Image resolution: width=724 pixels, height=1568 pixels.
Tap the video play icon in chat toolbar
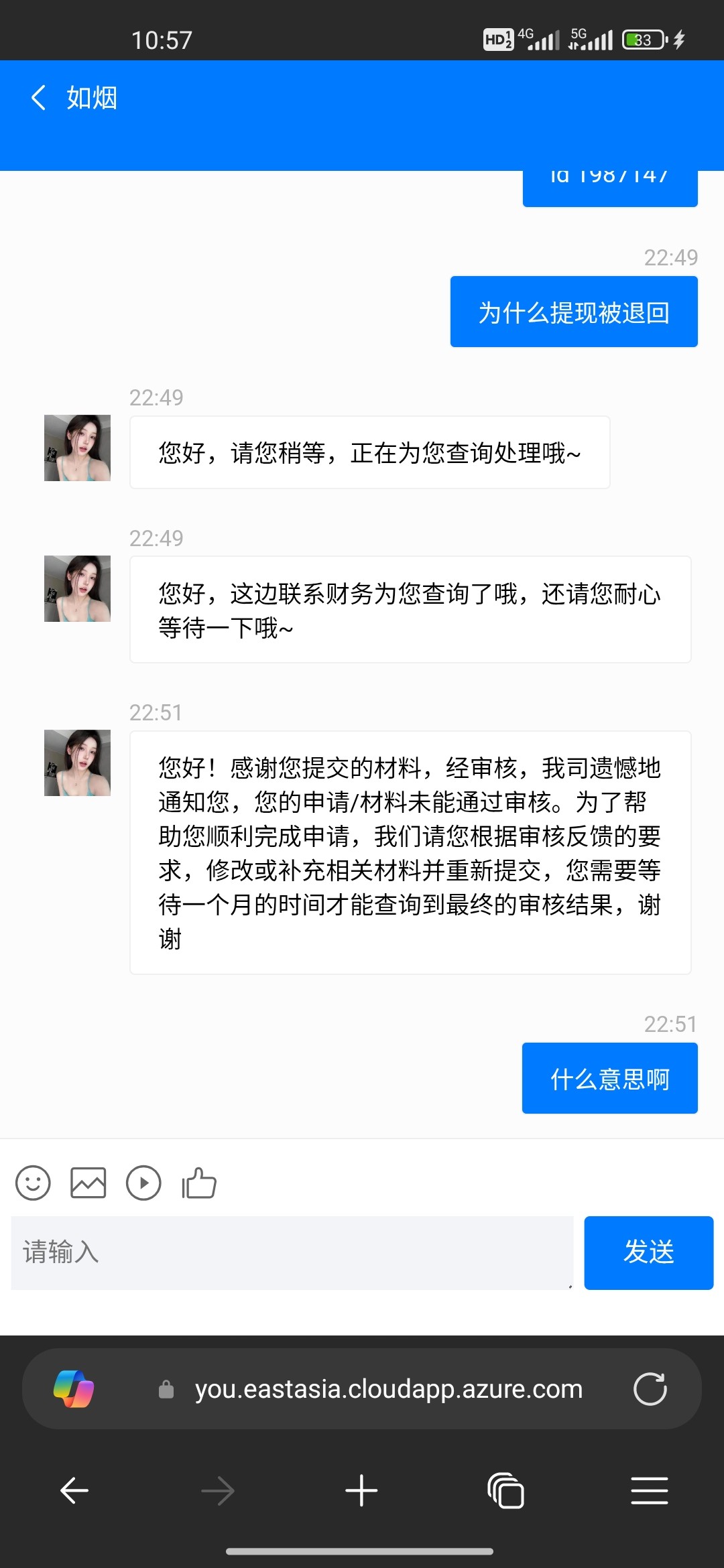pos(143,1183)
